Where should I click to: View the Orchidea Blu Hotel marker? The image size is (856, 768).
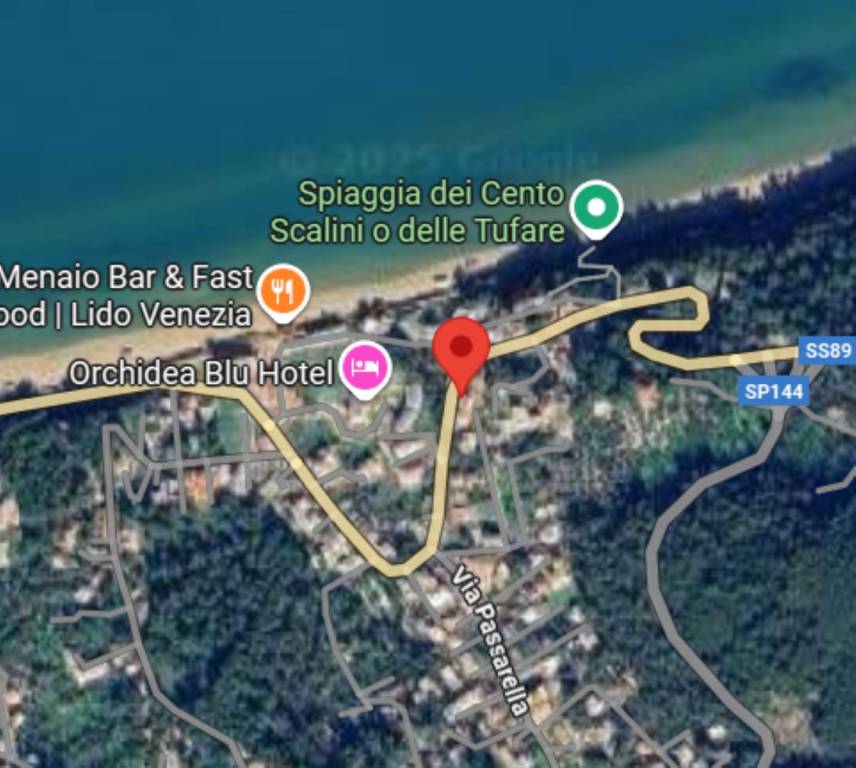(366, 367)
